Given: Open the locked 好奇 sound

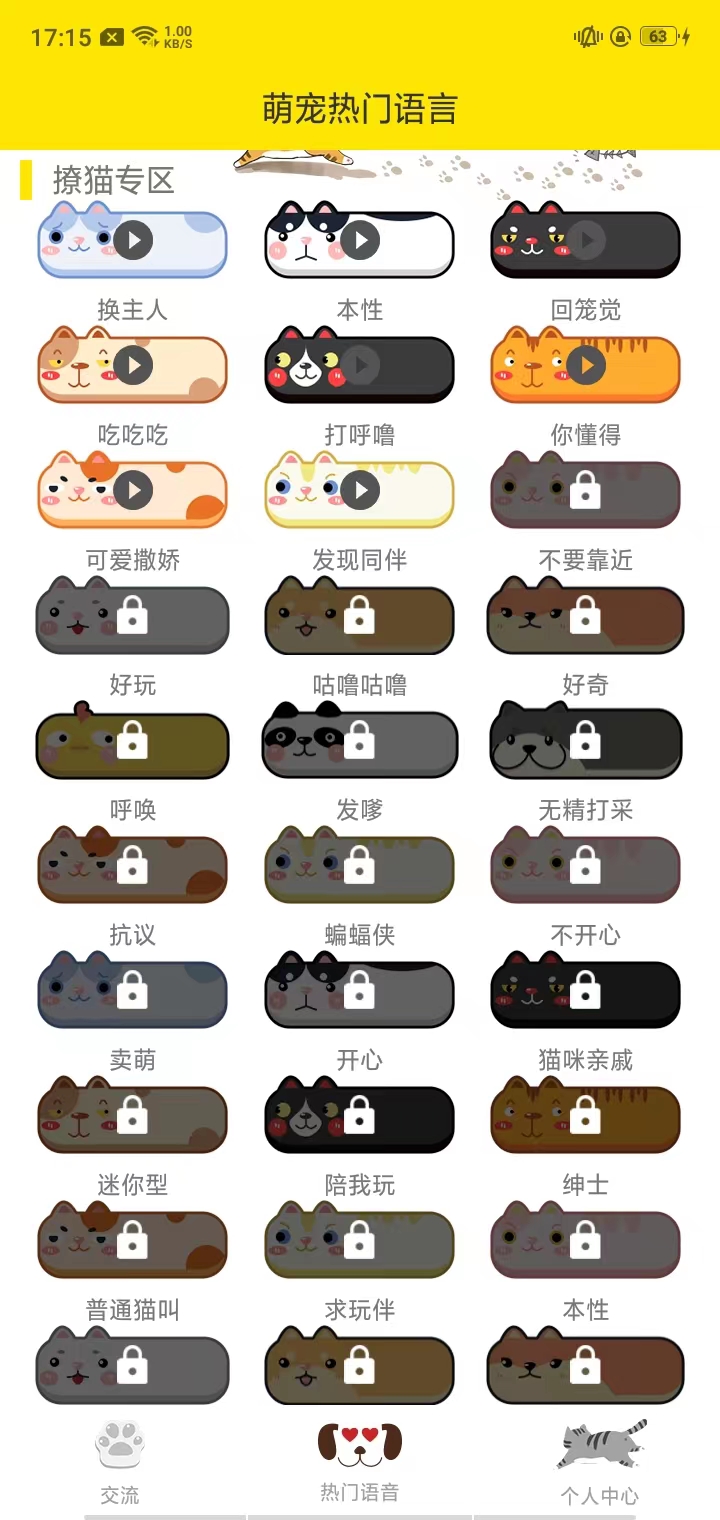Looking at the screenshot, I should click(586, 741).
